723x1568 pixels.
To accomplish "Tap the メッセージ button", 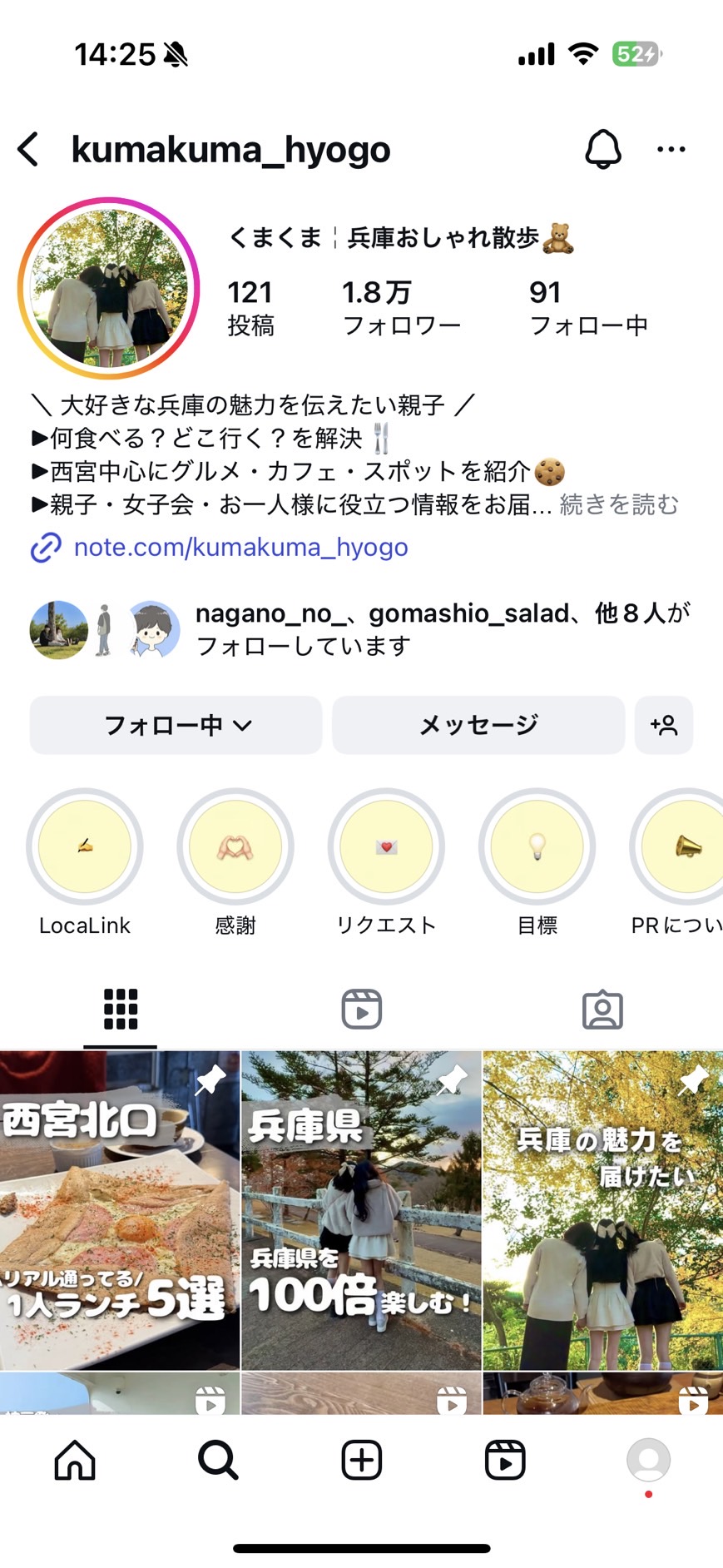I will click(x=478, y=725).
